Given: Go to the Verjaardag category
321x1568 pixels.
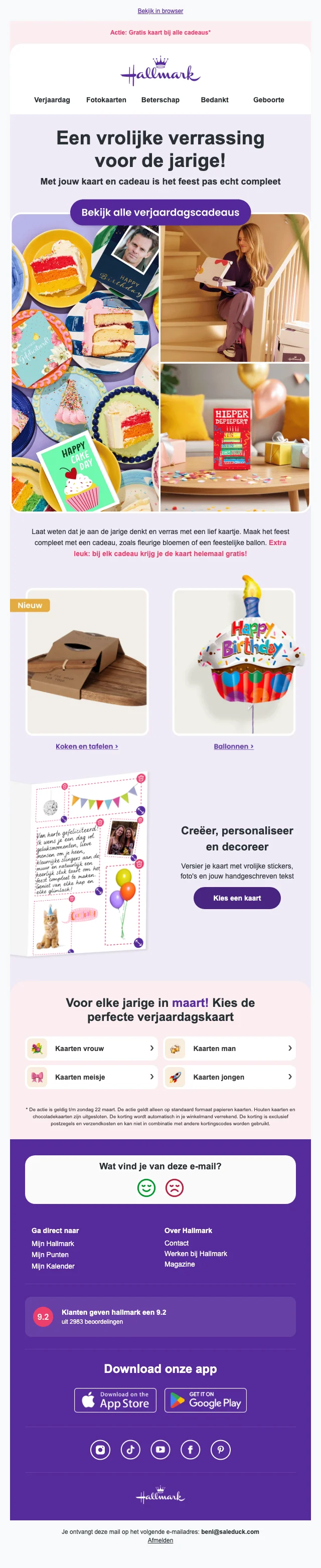Looking at the screenshot, I should pyautogui.click(x=52, y=100).
